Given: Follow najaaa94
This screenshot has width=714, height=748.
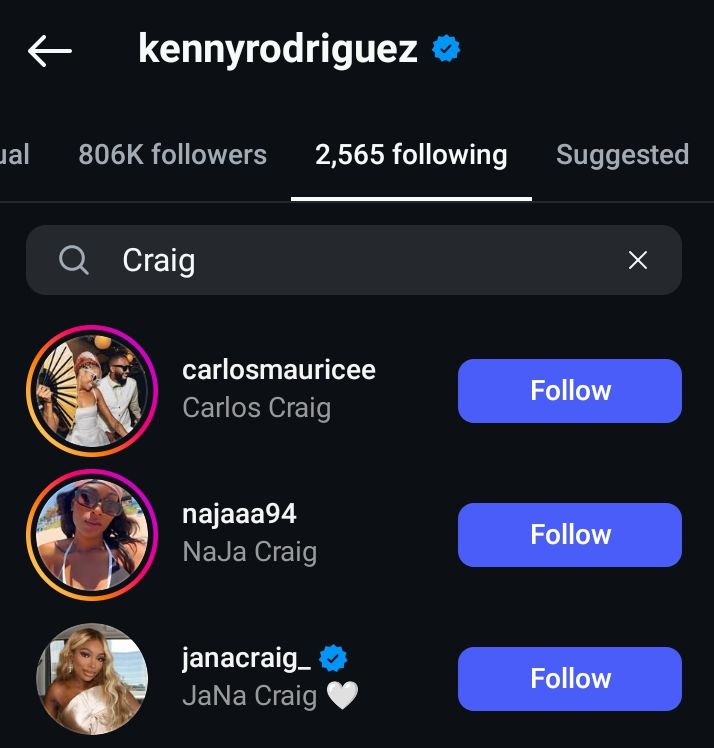Looking at the screenshot, I should click(x=569, y=535).
